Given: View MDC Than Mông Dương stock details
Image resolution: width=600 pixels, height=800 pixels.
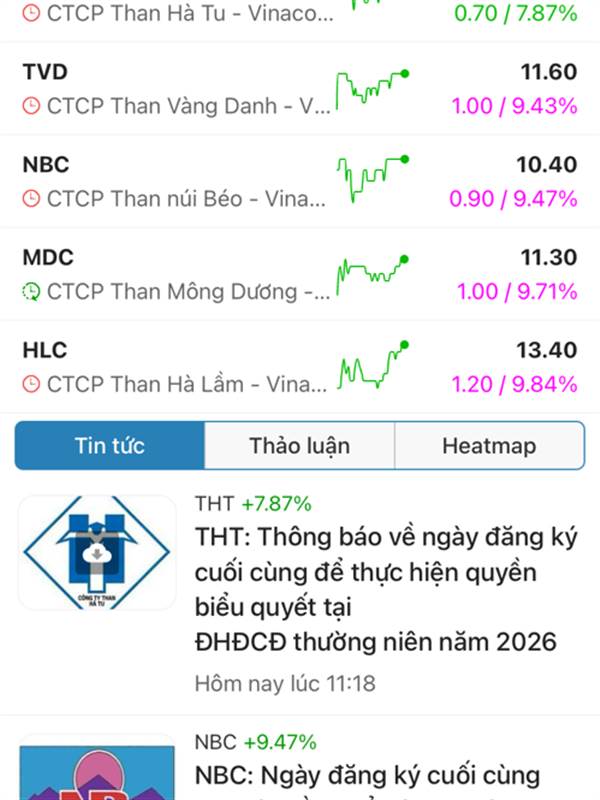Looking at the screenshot, I should [300, 274].
